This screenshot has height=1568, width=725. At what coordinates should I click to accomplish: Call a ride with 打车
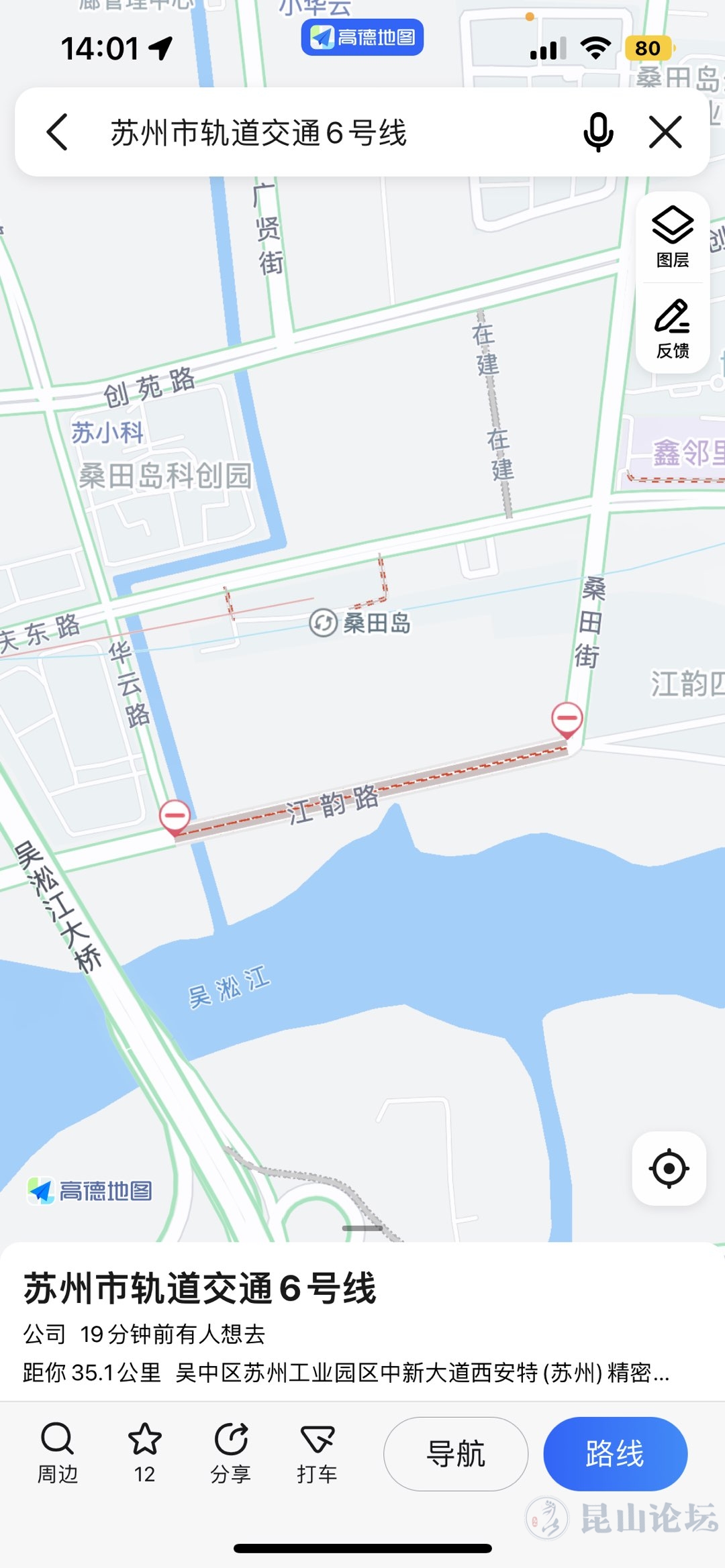pos(317,1452)
